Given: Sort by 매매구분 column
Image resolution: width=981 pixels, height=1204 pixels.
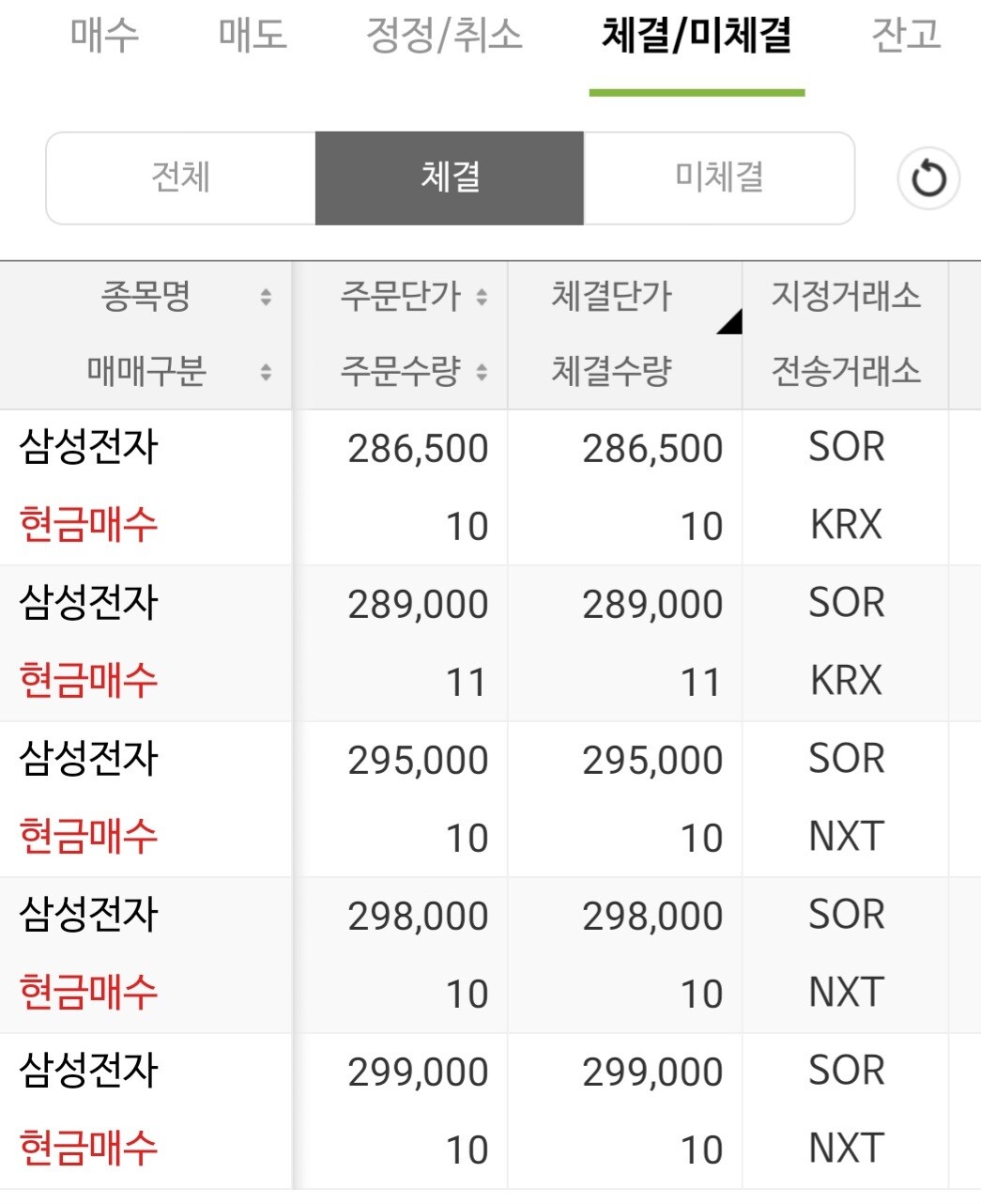Looking at the screenshot, I should 146,371.
